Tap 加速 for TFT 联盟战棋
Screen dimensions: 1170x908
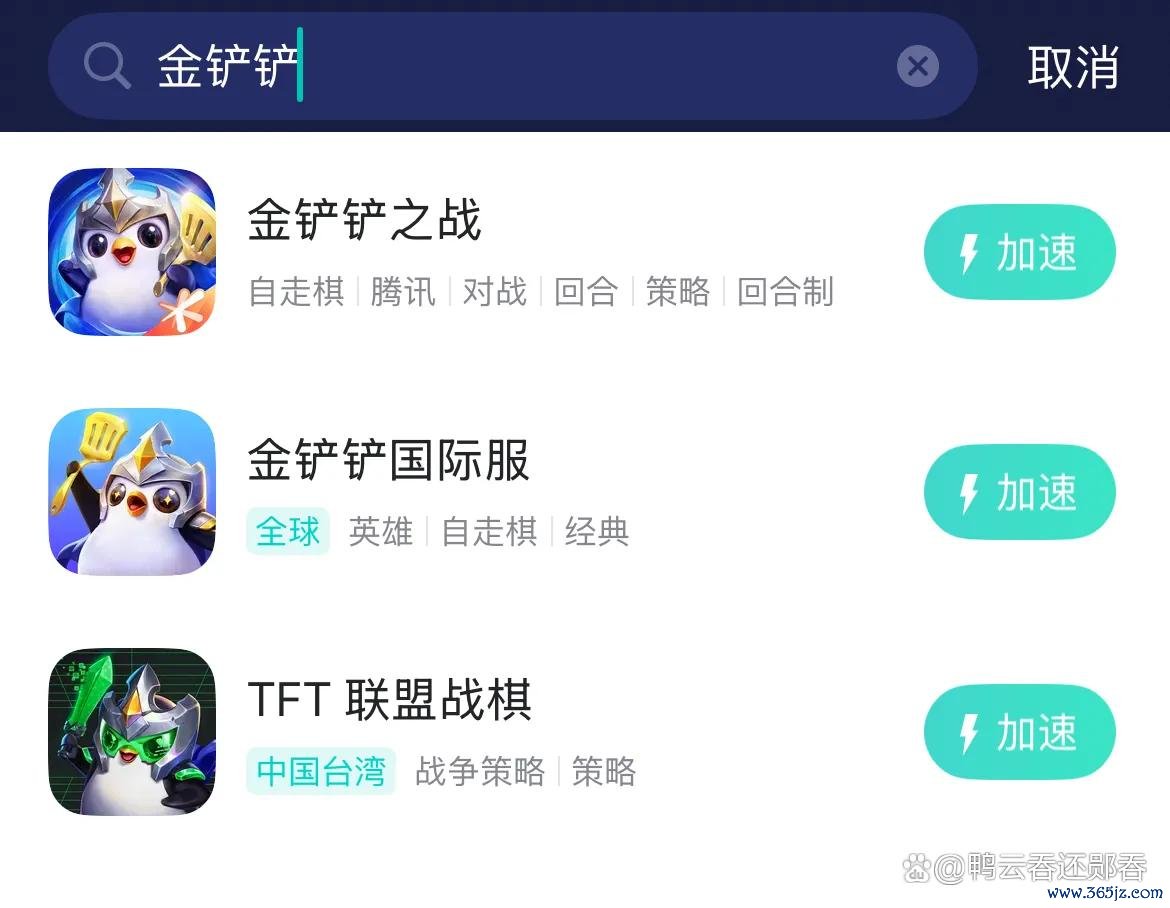[1019, 733]
